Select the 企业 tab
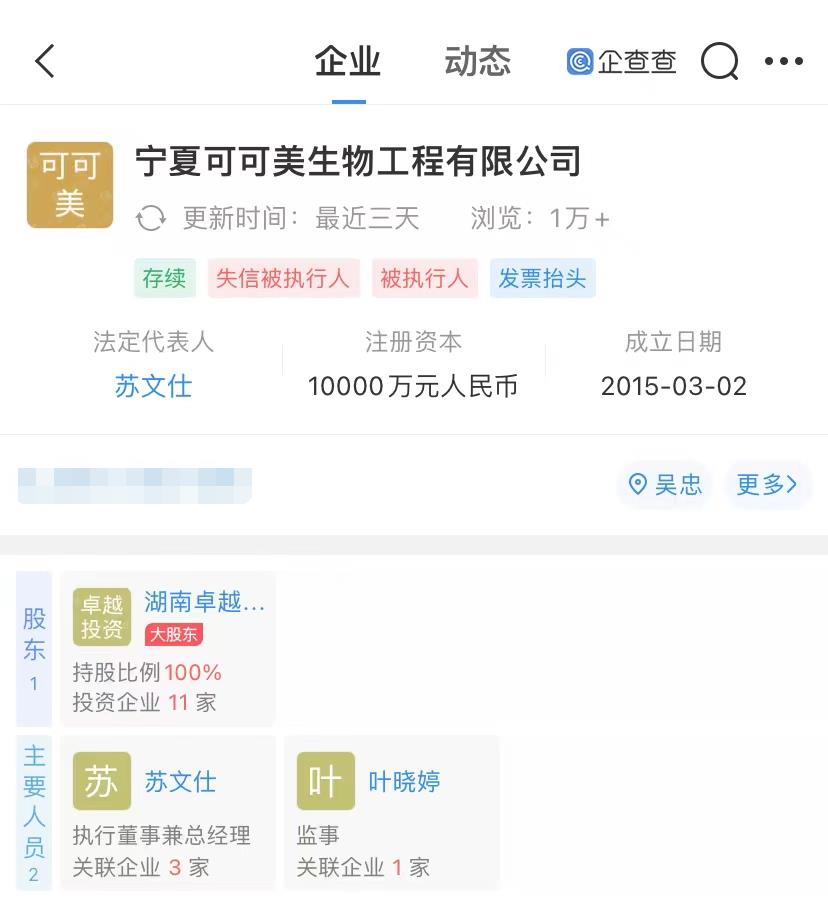The width and height of the screenshot is (828, 907). pos(348,61)
